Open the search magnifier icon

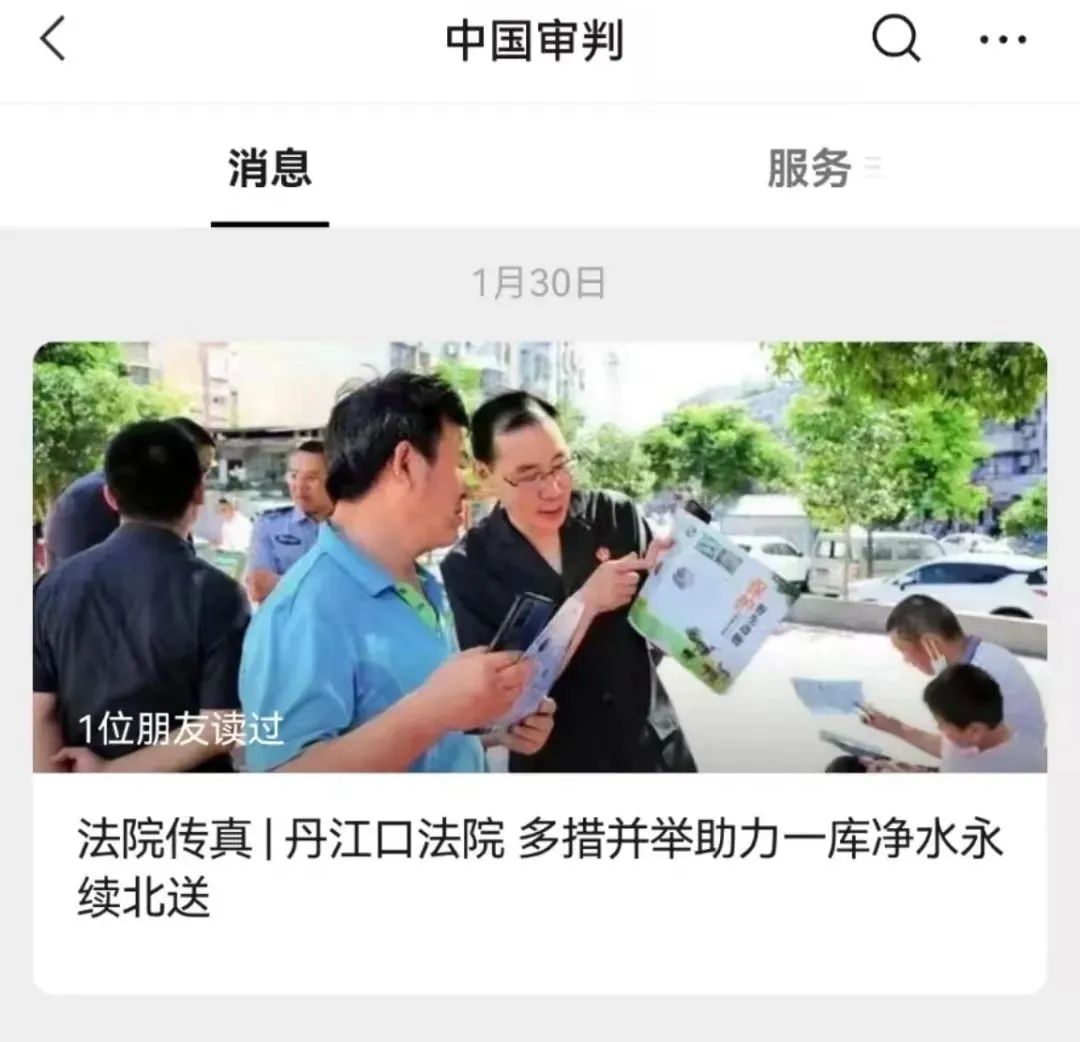(895, 40)
